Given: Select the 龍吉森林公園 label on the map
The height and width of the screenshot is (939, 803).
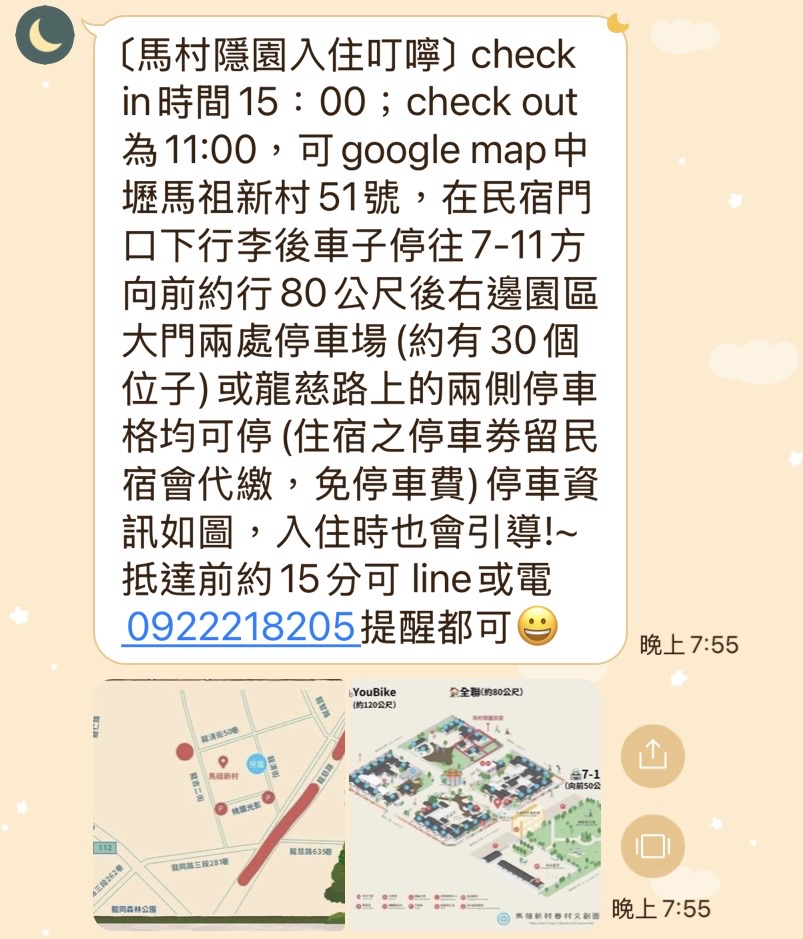Looking at the screenshot, I should [x=134, y=911].
